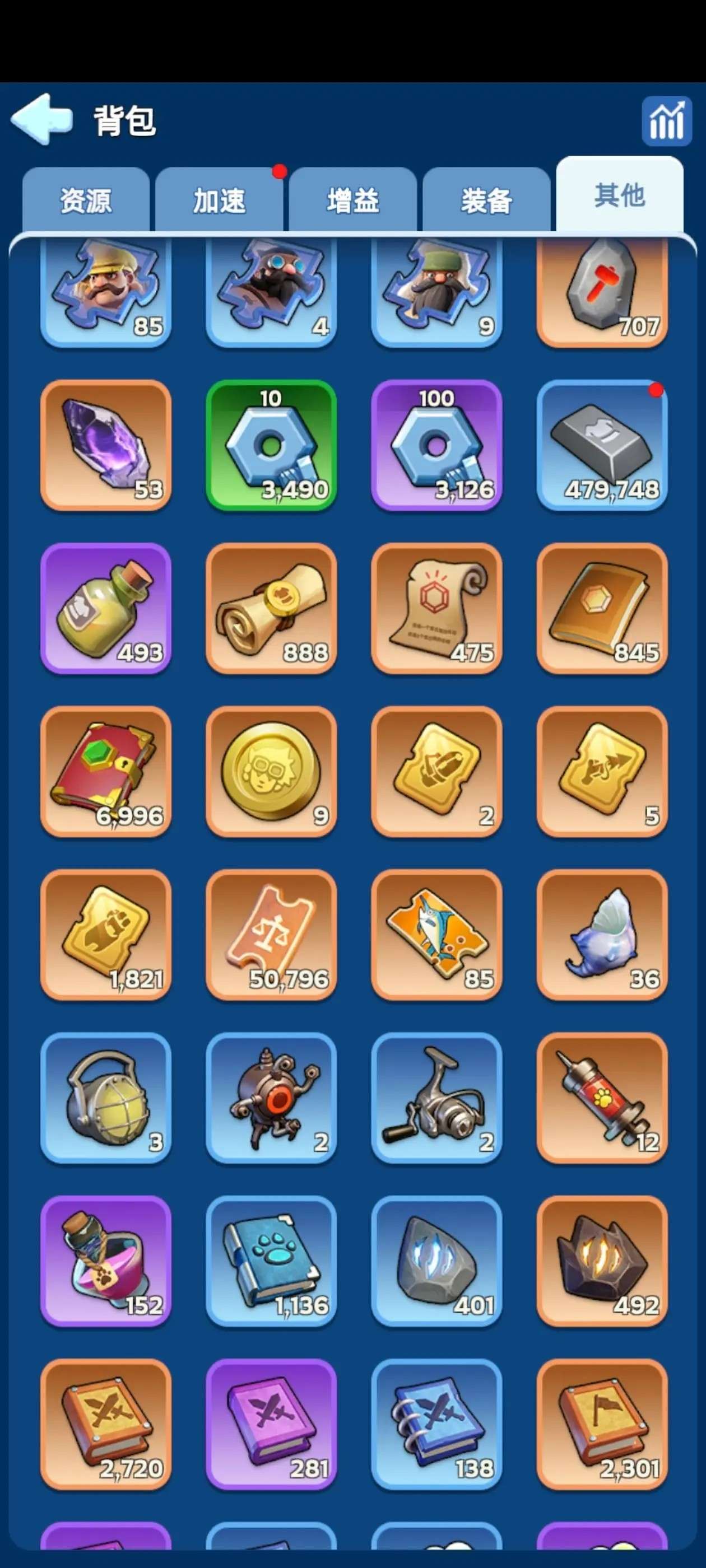706x1568 pixels.
Task: Go back using the arrow
Action: (41, 119)
